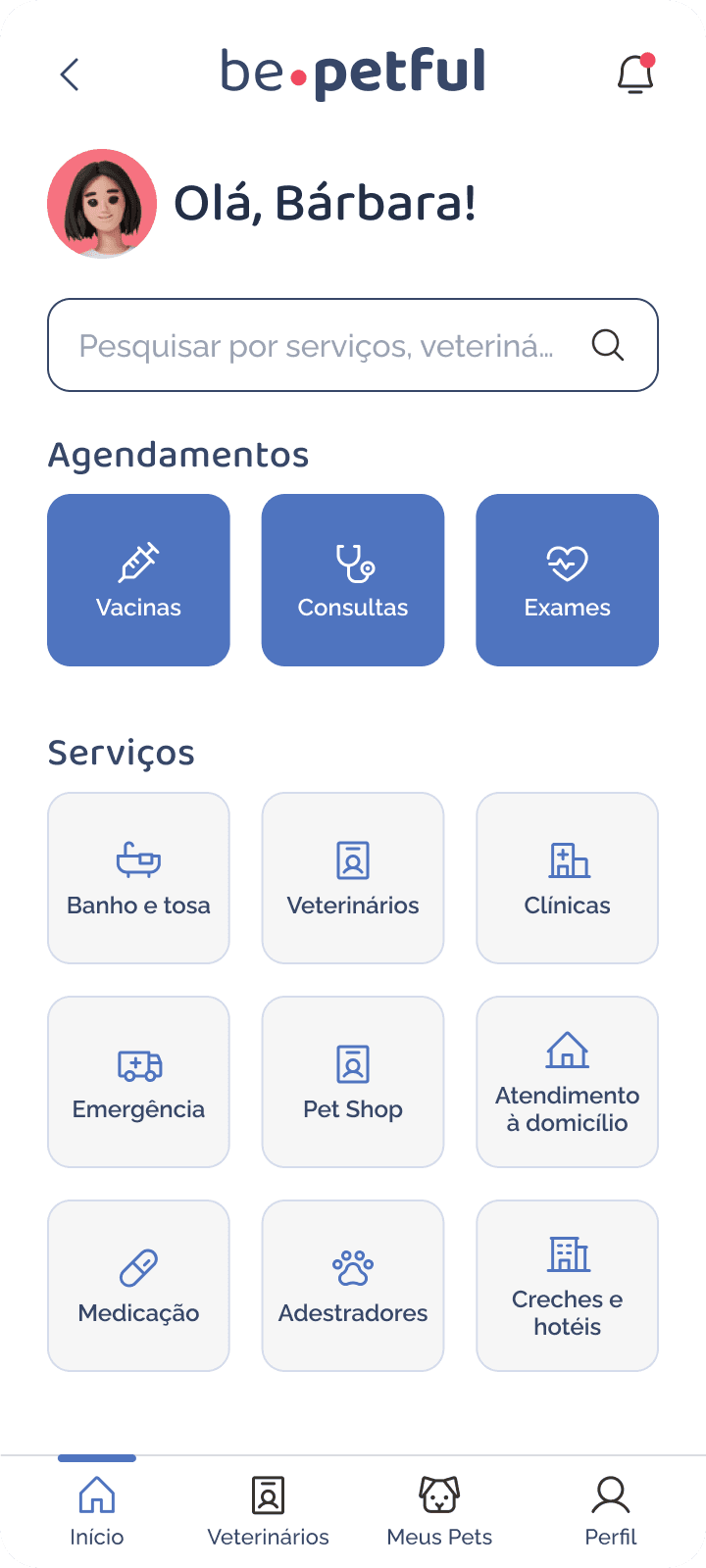Select the Clínicas service

[567, 878]
